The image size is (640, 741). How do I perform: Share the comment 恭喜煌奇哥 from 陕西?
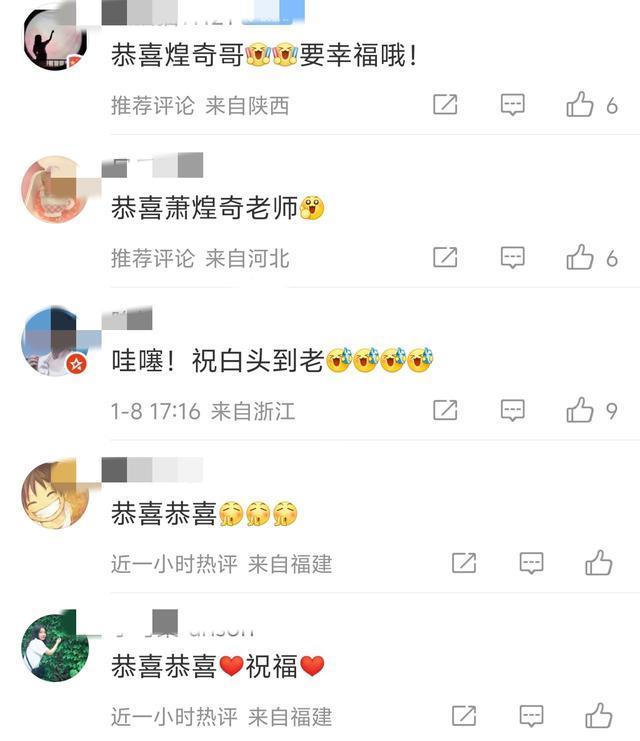click(445, 105)
